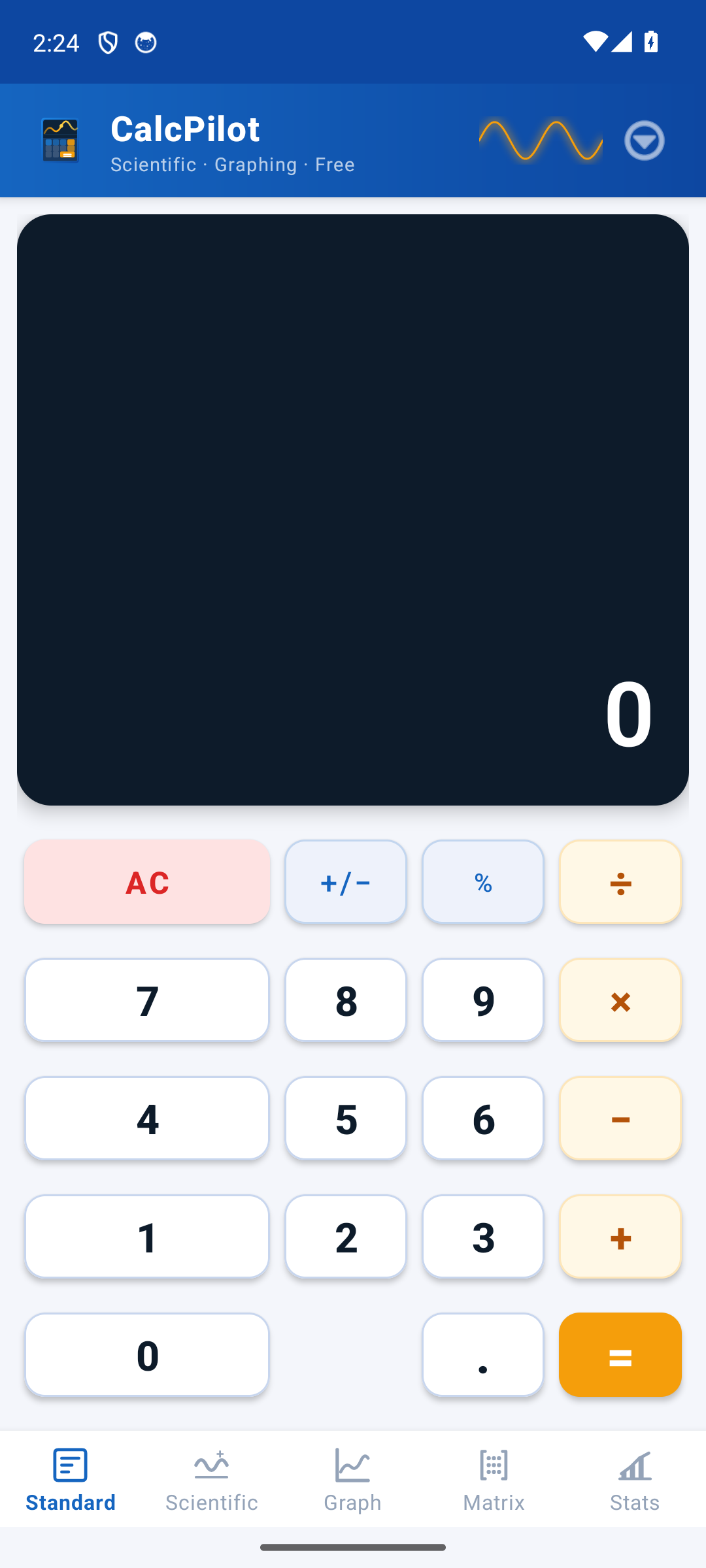Viewport: 706px width, 1568px height.
Task: Insert a decimal point
Action: coord(483,1355)
